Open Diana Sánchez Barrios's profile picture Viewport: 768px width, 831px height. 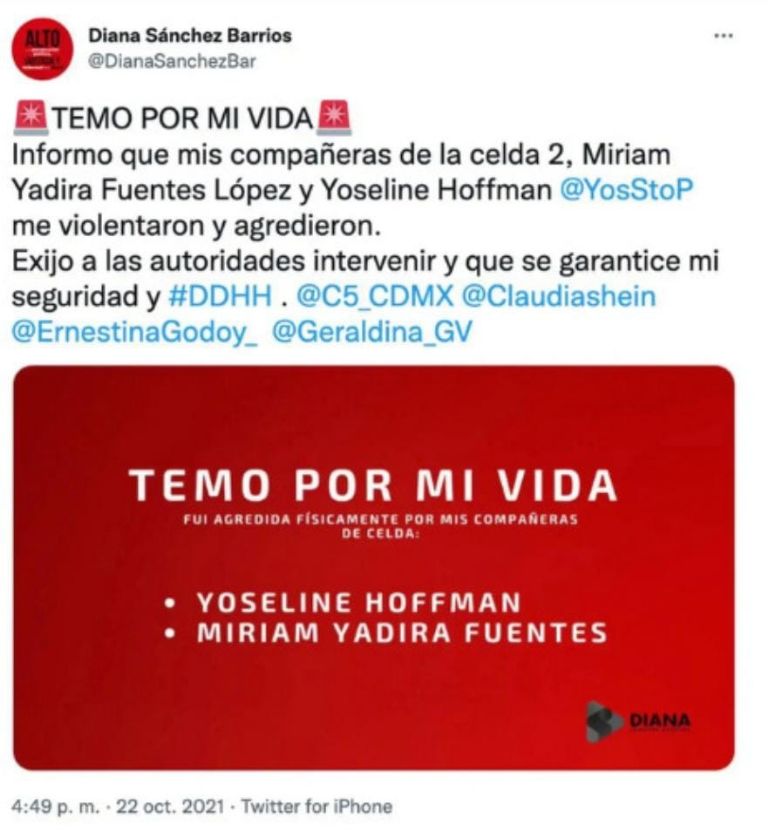42,49
